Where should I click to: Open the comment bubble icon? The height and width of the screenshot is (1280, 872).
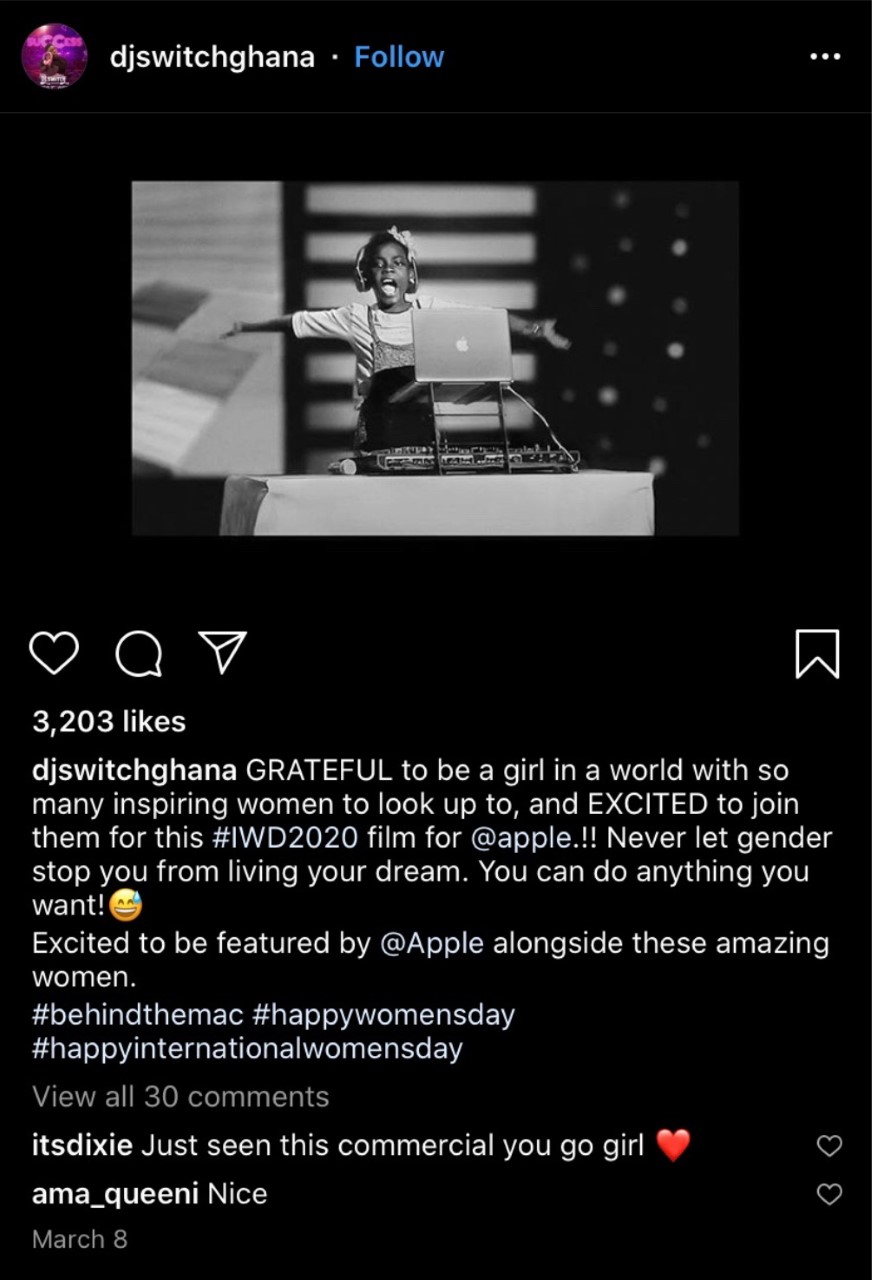point(138,654)
